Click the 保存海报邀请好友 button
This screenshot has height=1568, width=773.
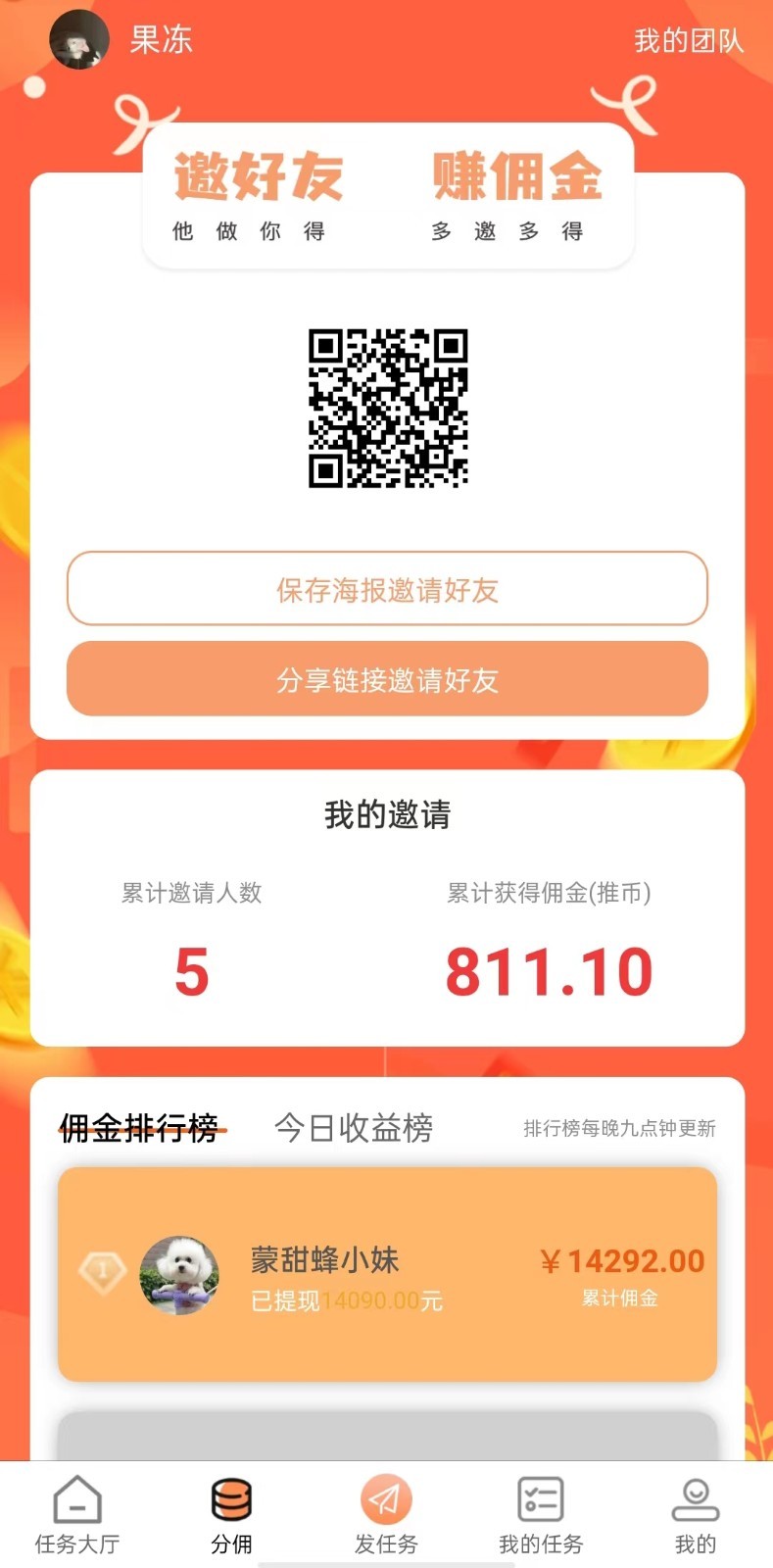click(x=386, y=589)
